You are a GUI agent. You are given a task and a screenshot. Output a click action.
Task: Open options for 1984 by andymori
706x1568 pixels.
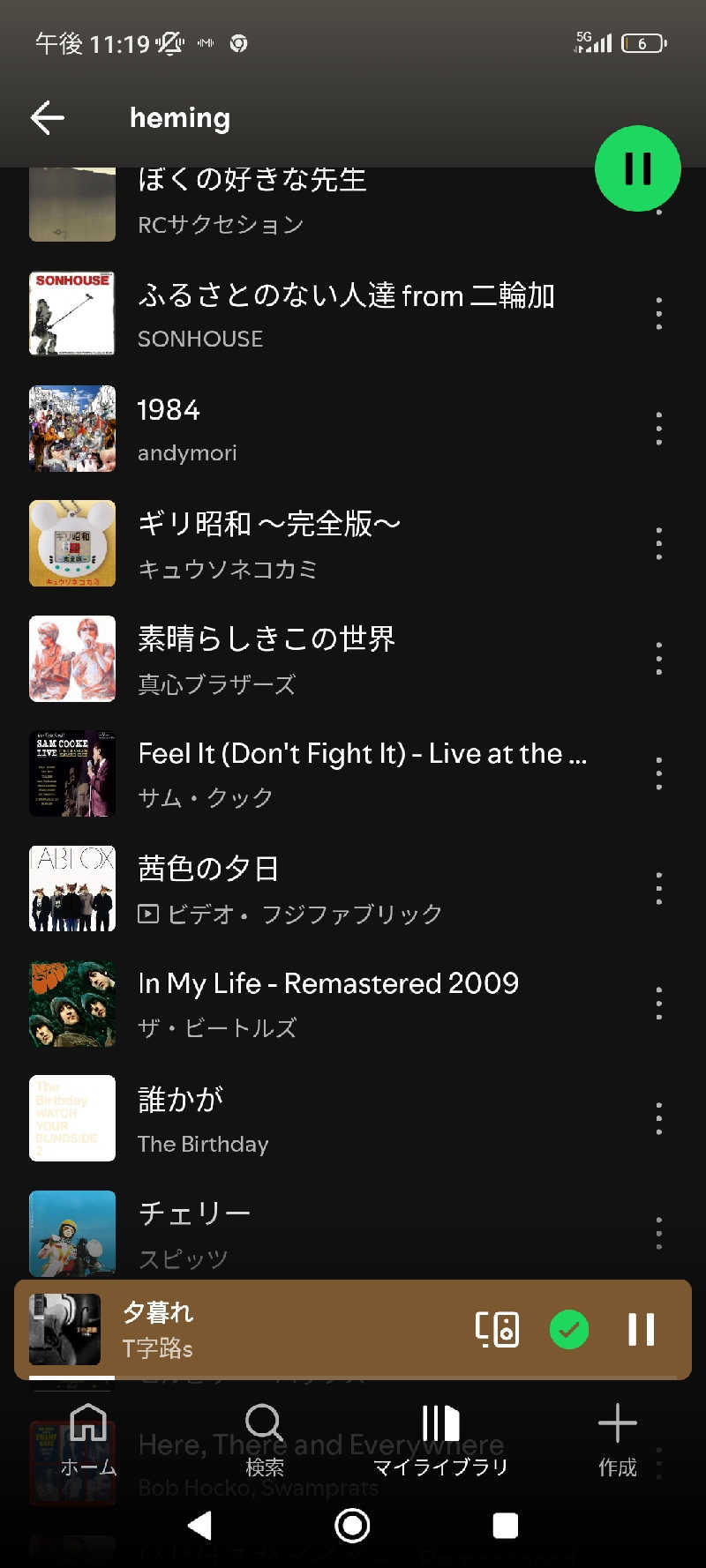pyautogui.click(x=658, y=429)
